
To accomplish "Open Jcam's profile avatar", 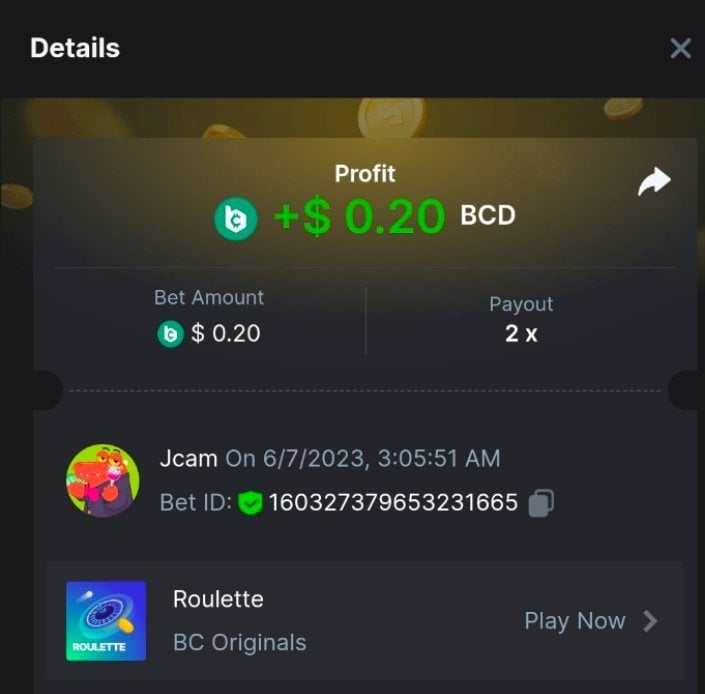I will (x=103, y=481).
